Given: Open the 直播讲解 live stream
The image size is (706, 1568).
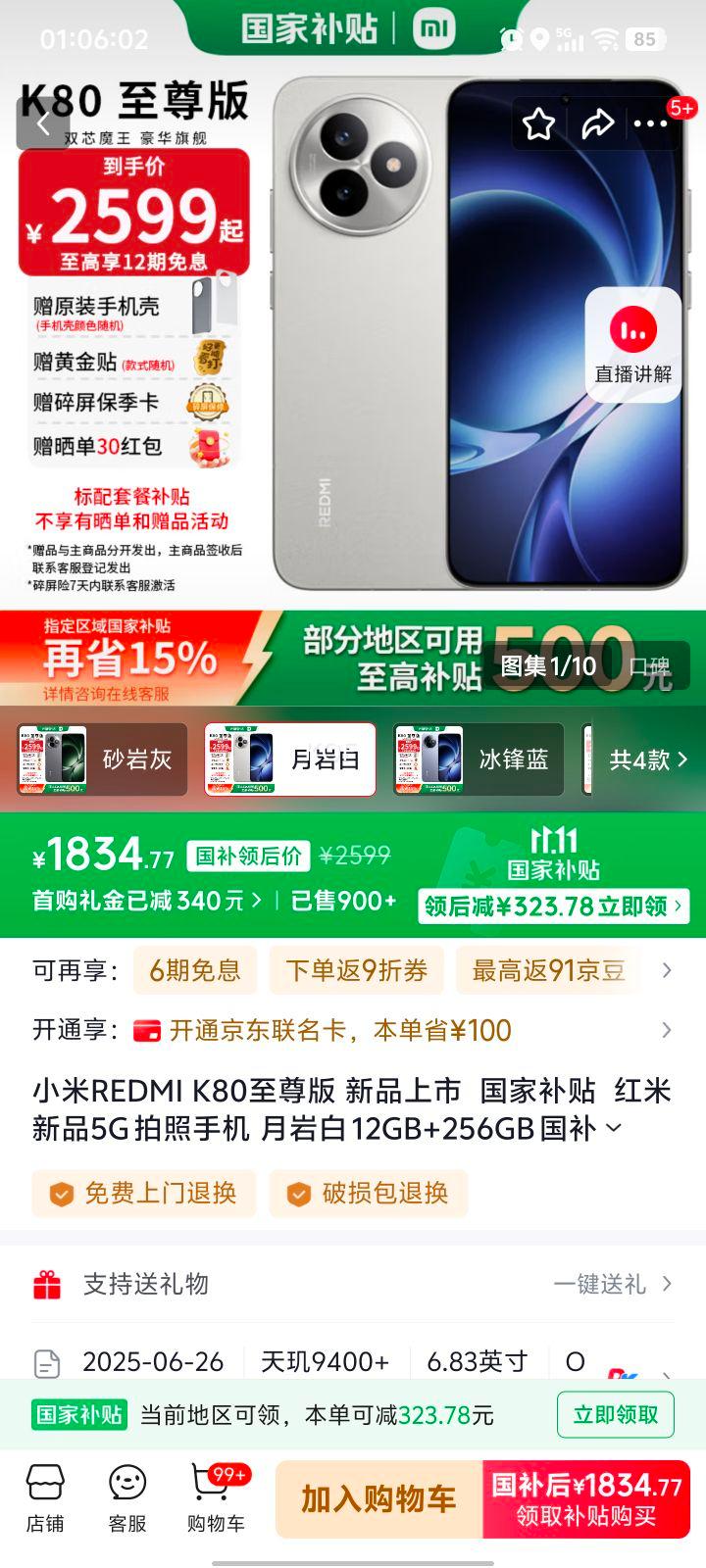Looking at the screenshot, I should [x=633, y=345].
